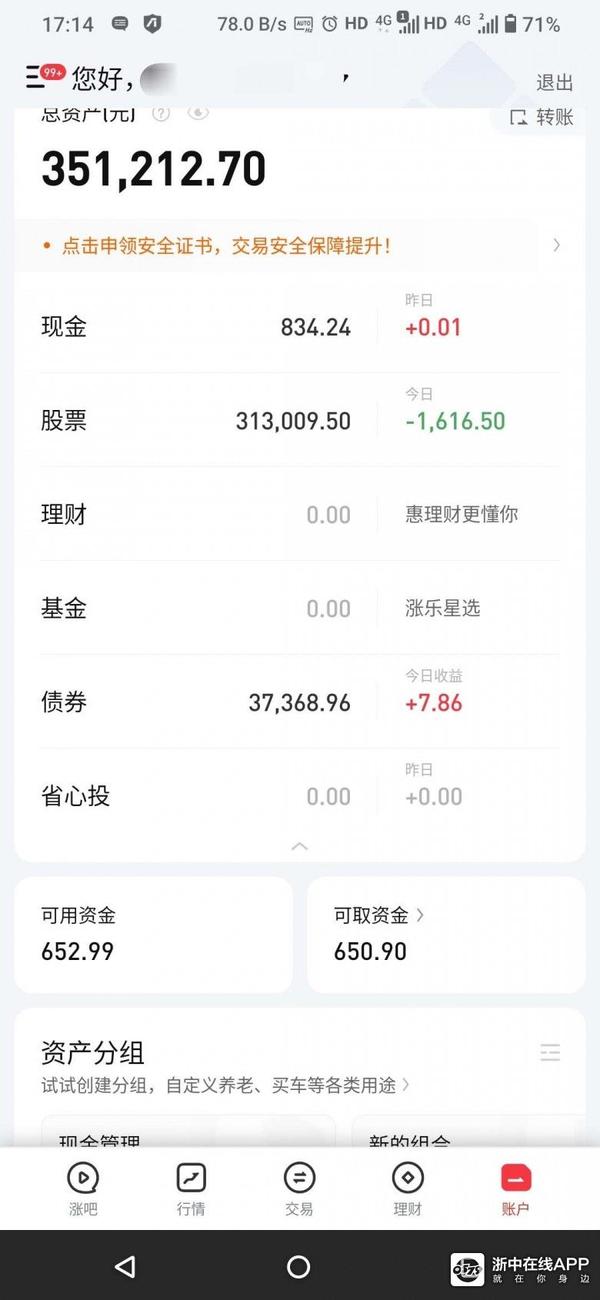
Task: Open the 股票 stocks row
Action: click(200, 421)
